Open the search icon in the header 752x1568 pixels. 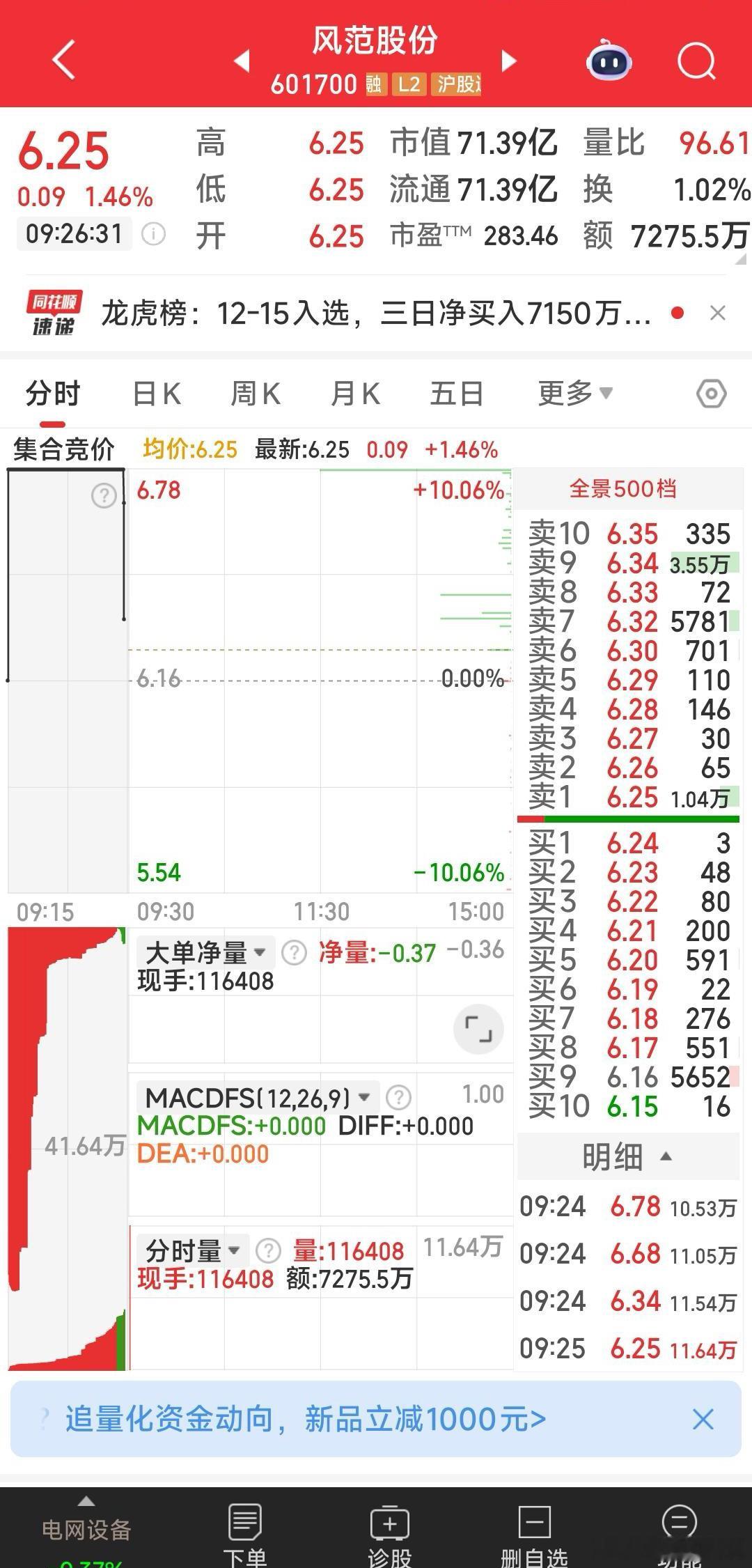click(696, 62)
